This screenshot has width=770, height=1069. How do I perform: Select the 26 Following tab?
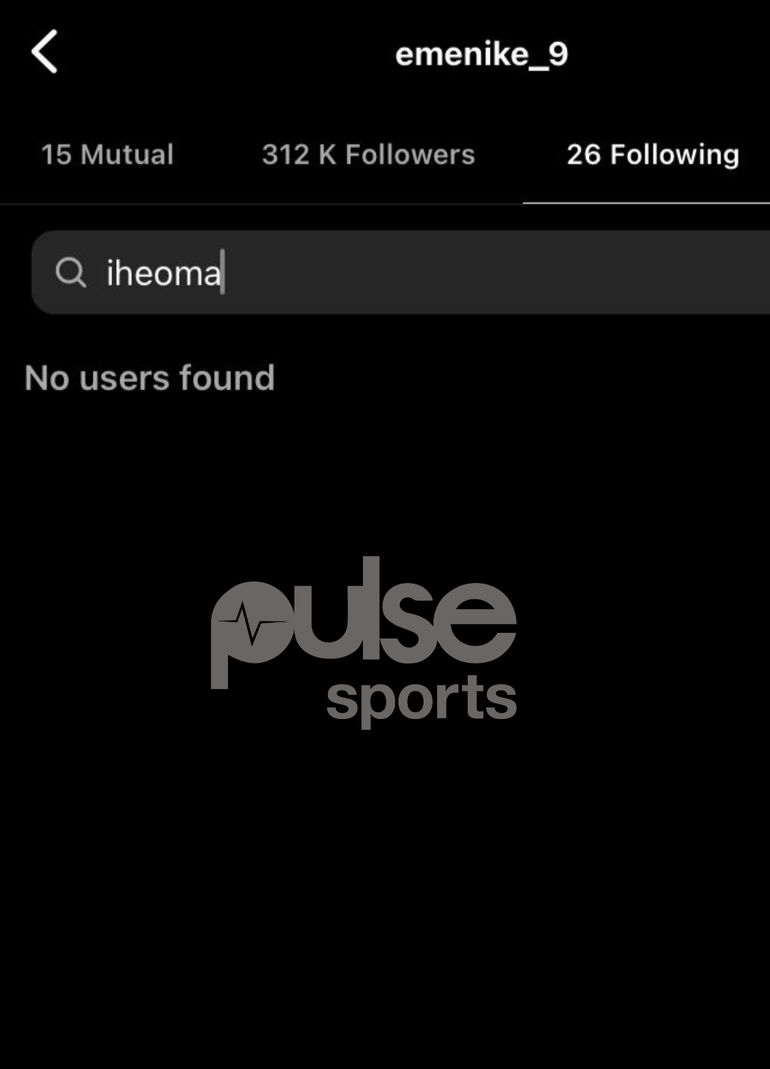coord(652,155)
